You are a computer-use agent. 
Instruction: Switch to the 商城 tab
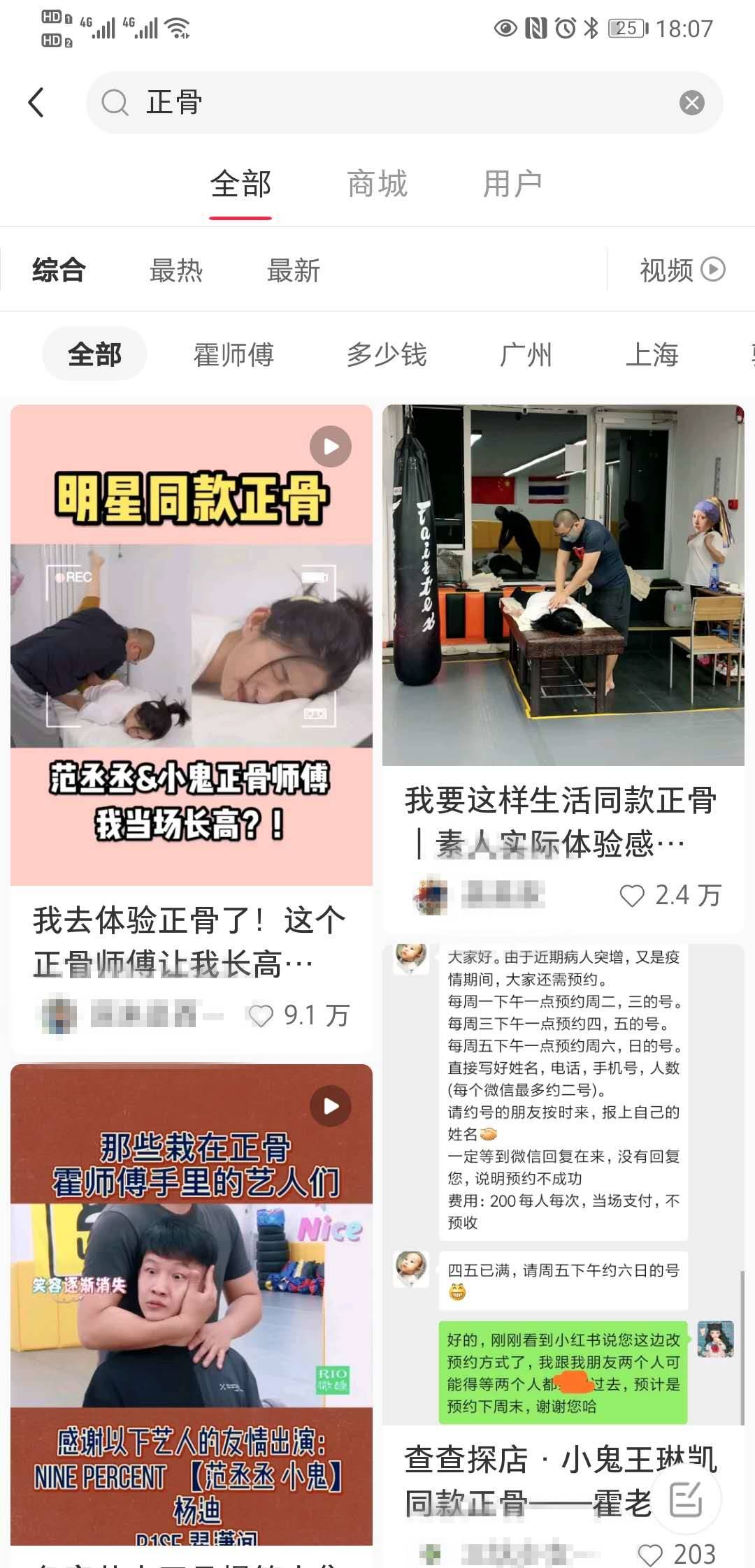377,184
